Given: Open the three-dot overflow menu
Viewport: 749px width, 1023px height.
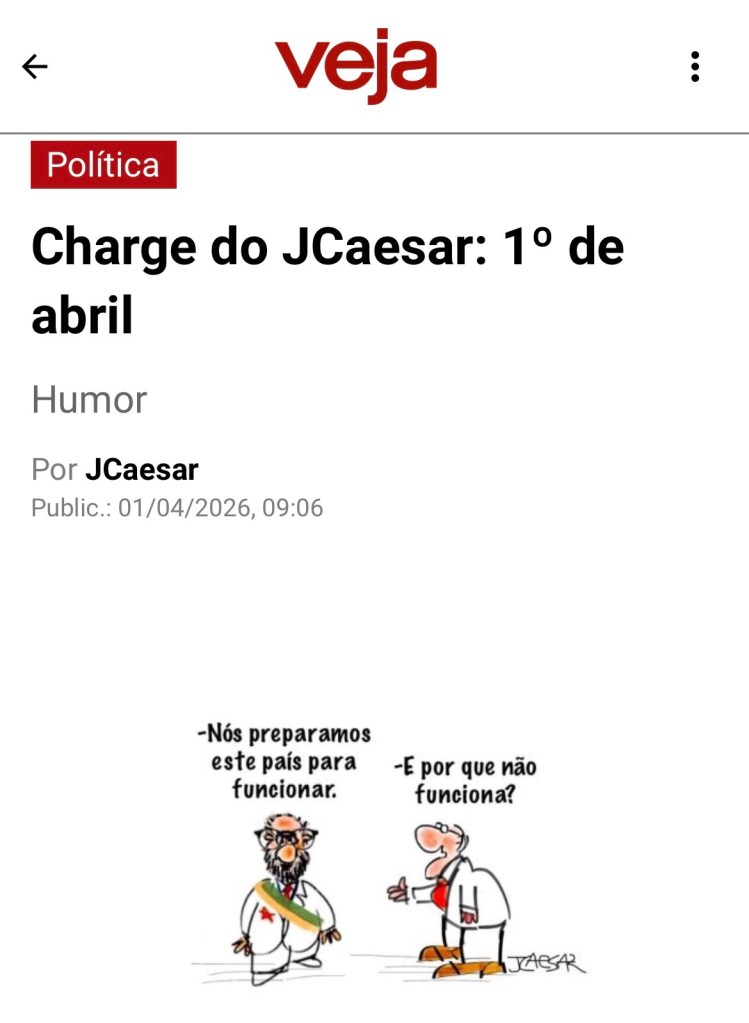Looking at the screenshot, I should [695, 67].
